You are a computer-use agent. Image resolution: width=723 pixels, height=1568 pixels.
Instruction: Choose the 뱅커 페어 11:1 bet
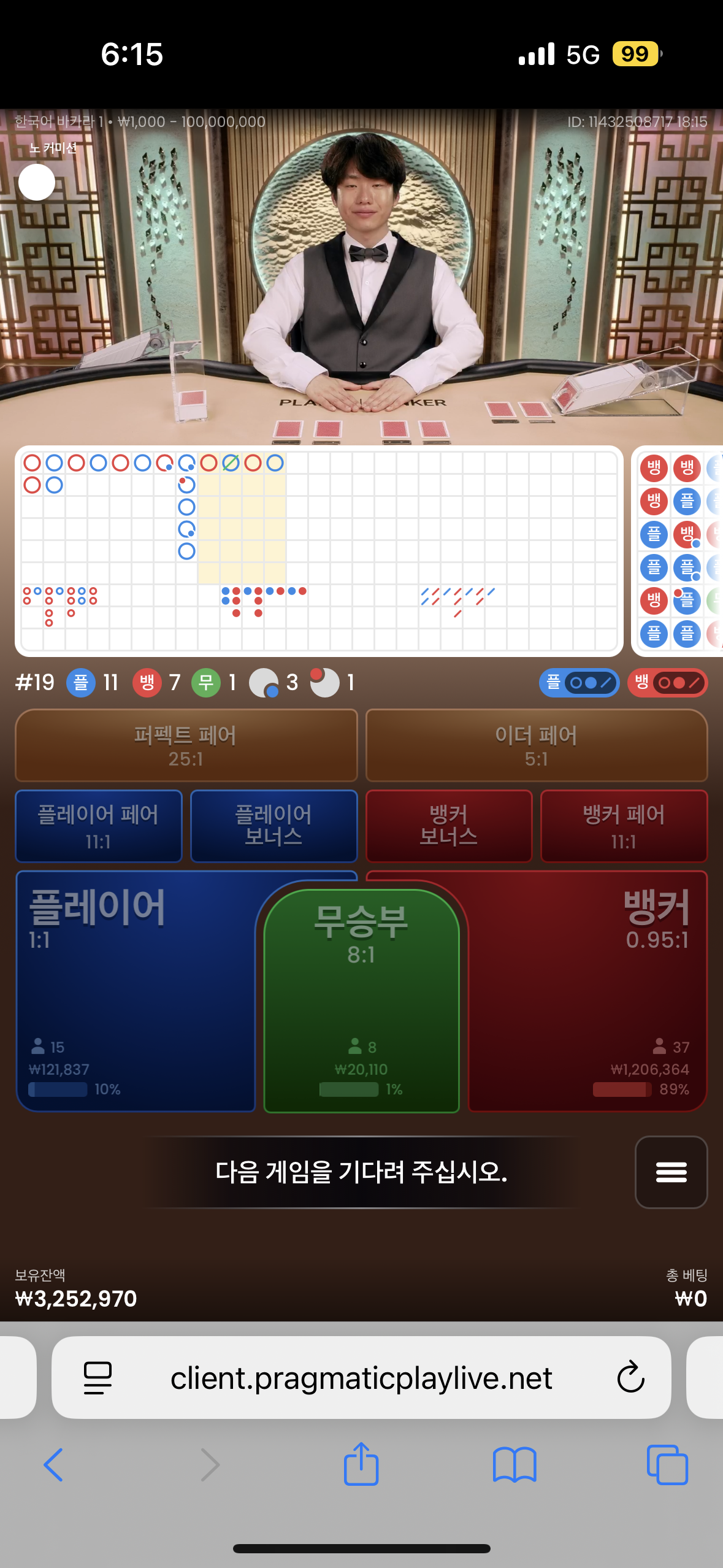(x=624, y=826)
